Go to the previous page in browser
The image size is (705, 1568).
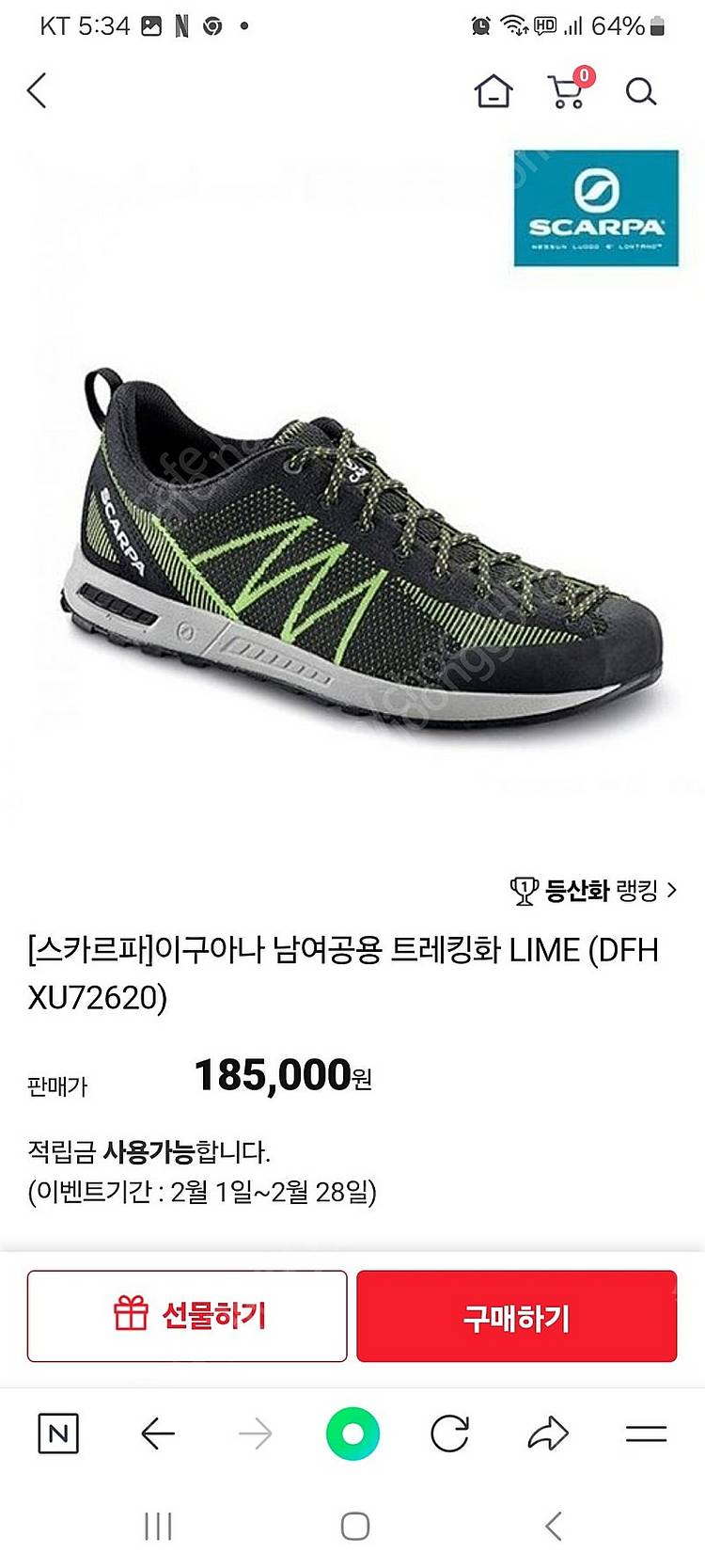tap(157, 1433)
